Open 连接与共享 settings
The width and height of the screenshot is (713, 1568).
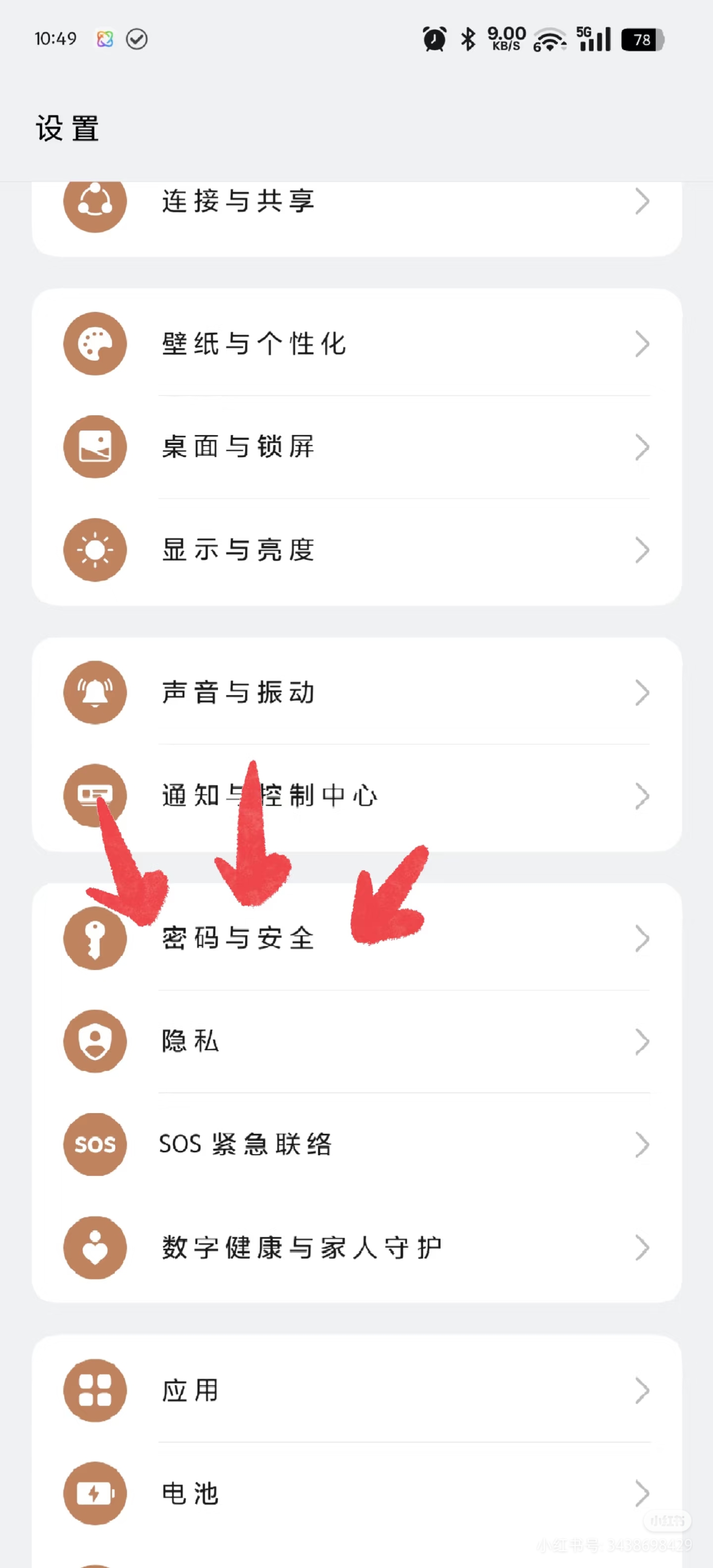coord(356,202)
